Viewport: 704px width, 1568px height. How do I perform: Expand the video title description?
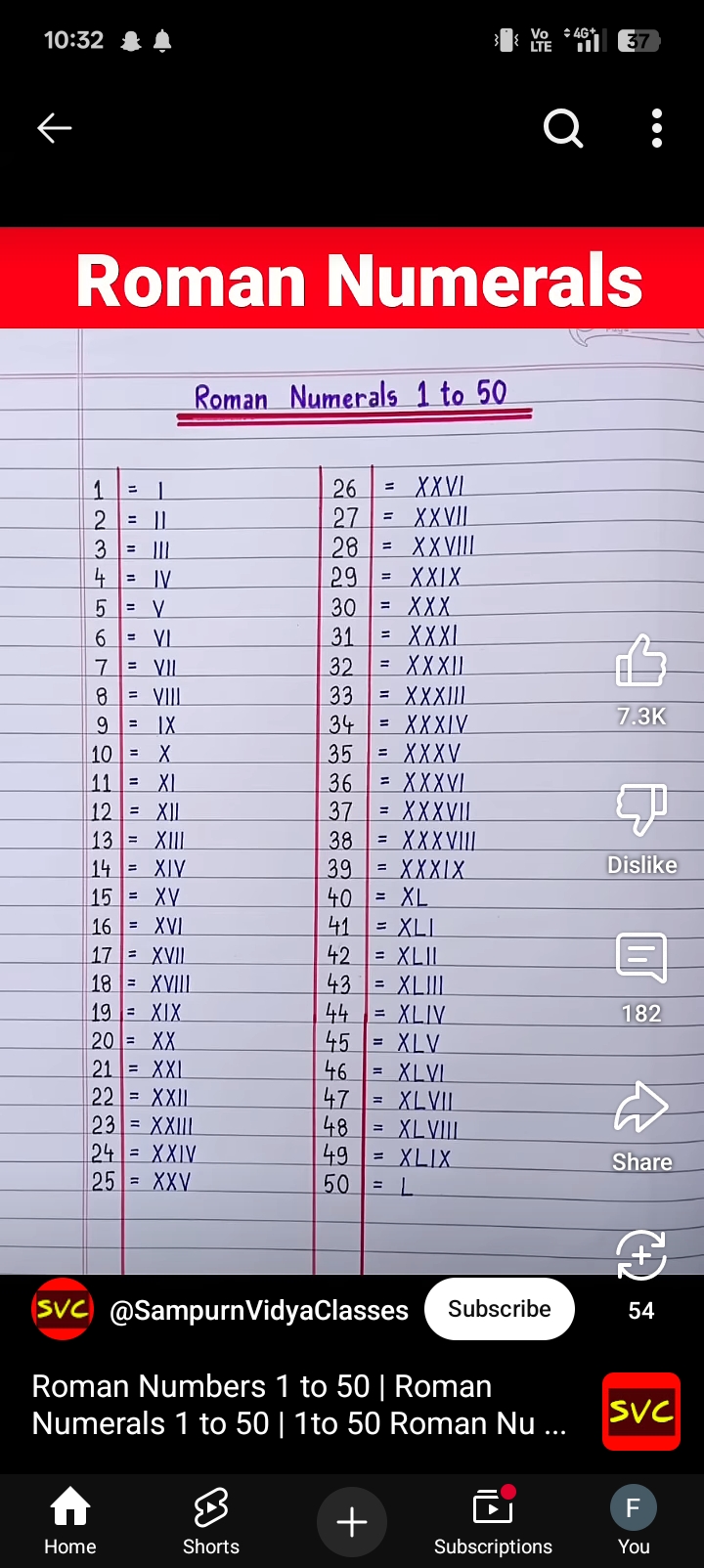(x=299, y=1405)
